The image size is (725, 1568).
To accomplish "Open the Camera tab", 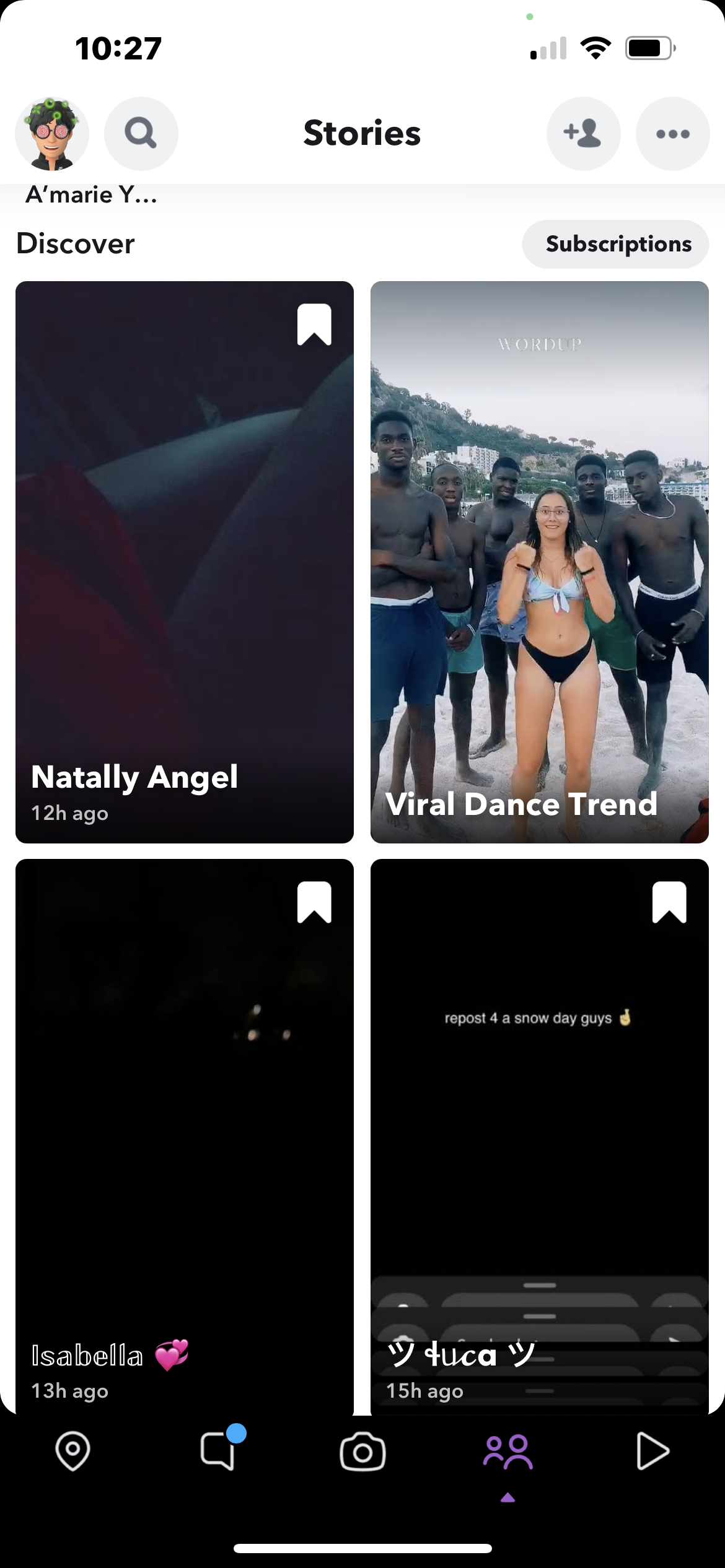I will pos(362,1451).
